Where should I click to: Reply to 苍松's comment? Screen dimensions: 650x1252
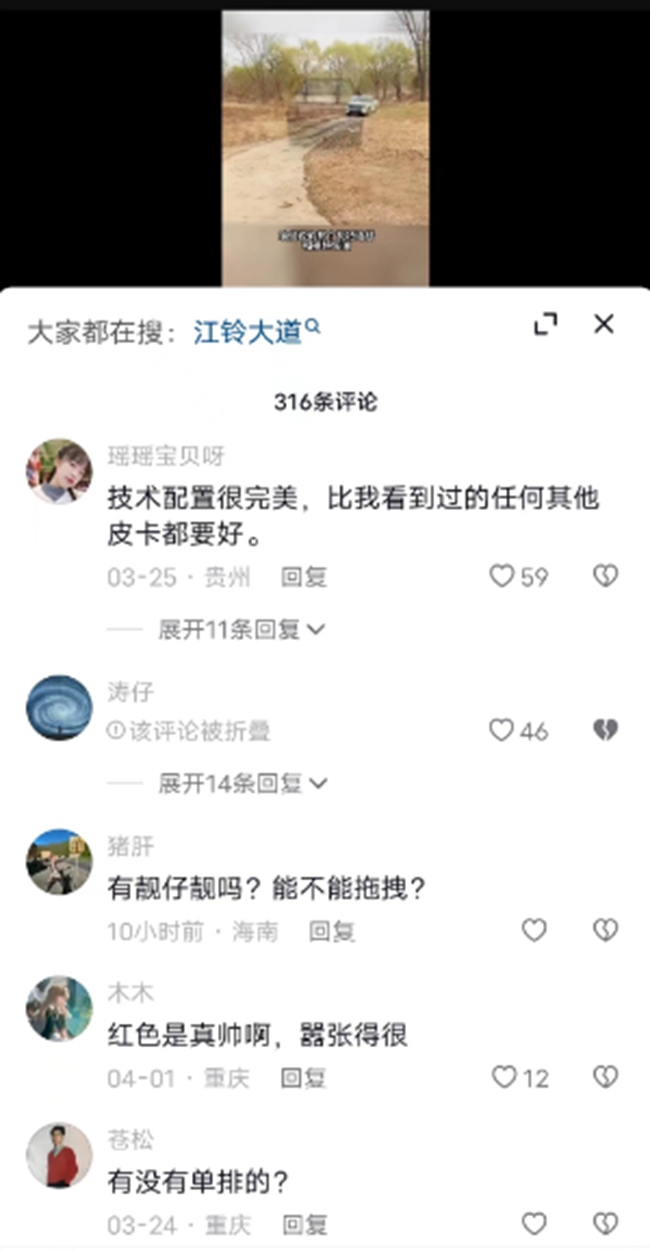pyautogui.click(x=304, y=1225)
